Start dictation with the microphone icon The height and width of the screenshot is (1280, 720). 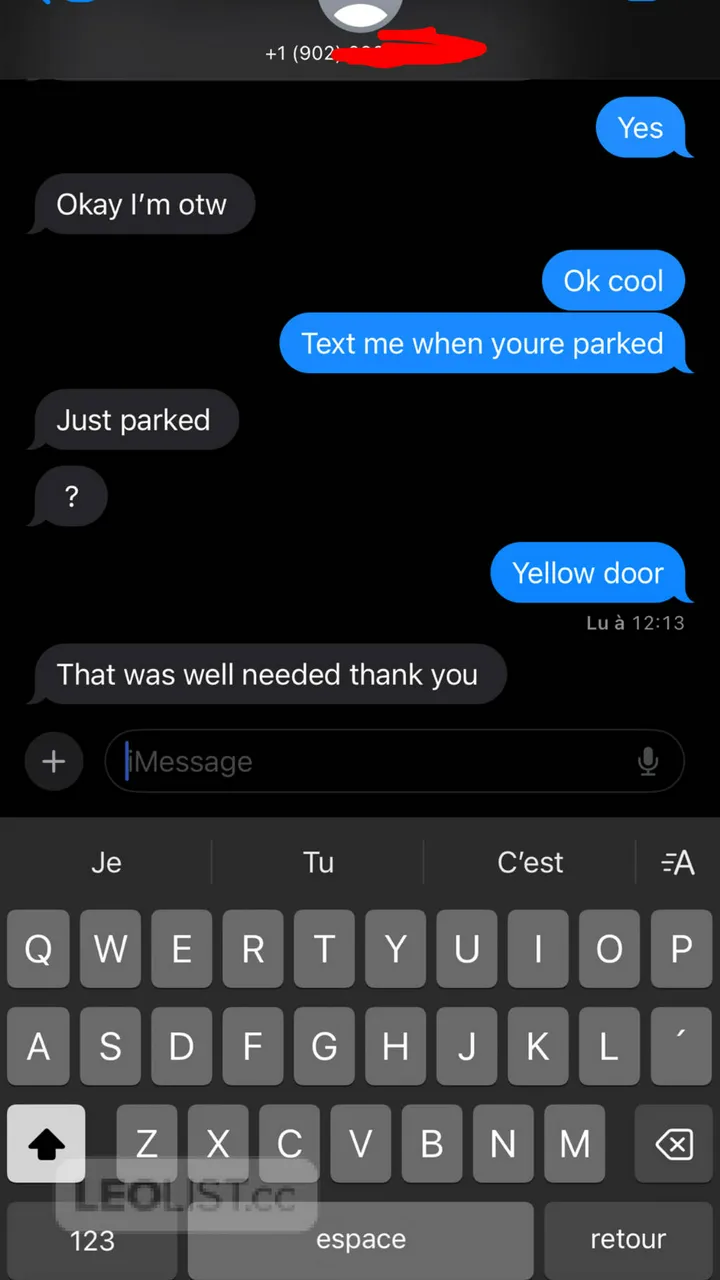pyautogui.click(x=648, y=762)
